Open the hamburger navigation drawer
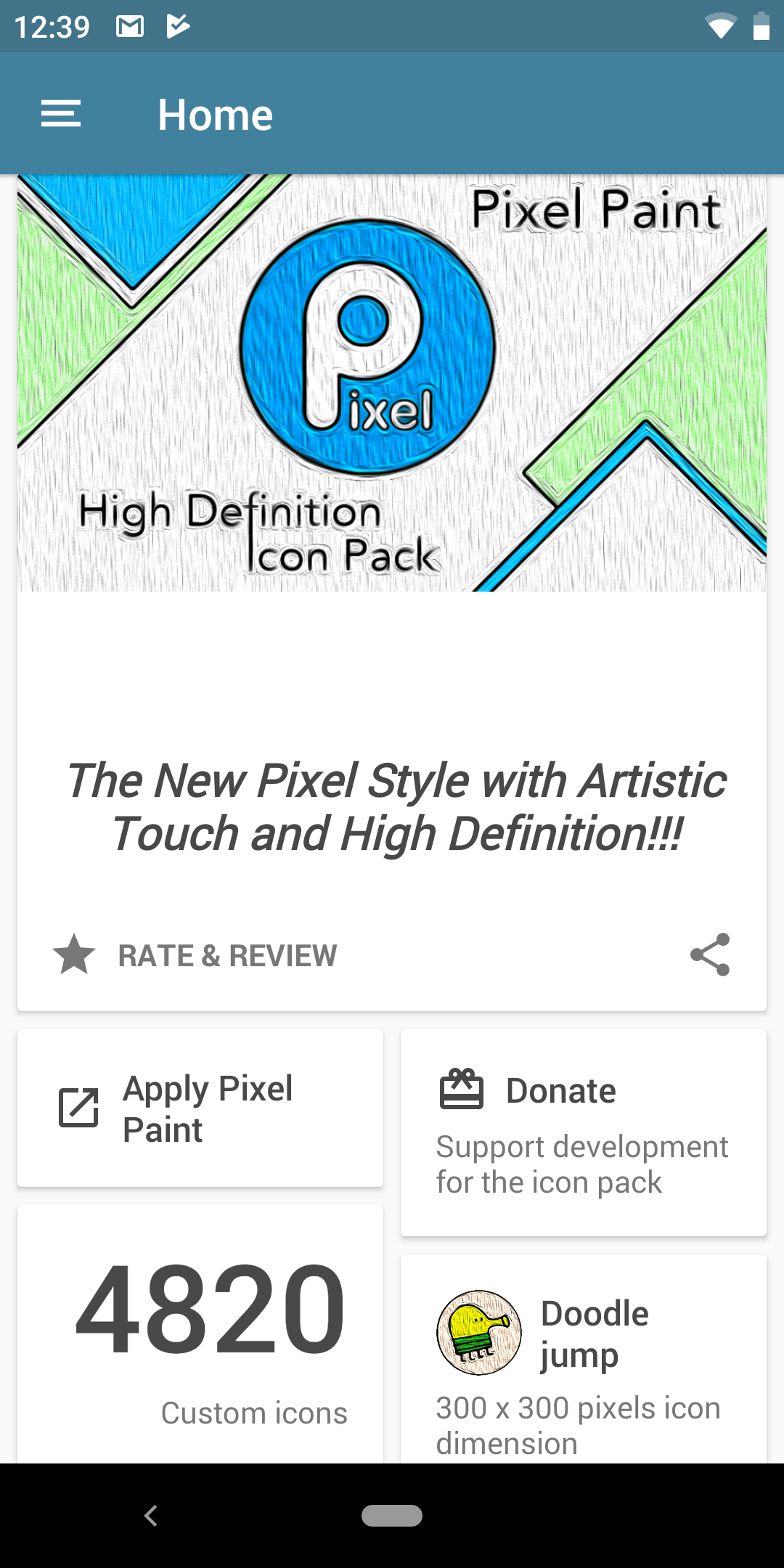Screen dimensions: 784x1568 point(61,115)
